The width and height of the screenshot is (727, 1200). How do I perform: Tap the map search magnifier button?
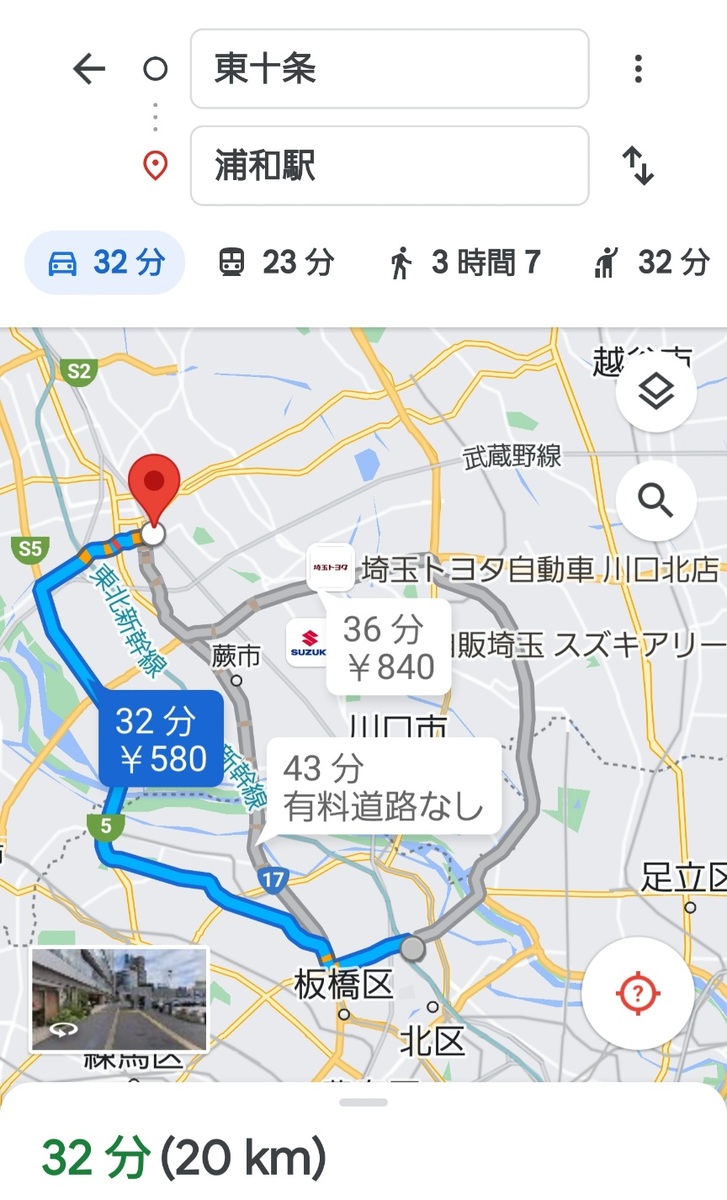[x=656, y=499]
